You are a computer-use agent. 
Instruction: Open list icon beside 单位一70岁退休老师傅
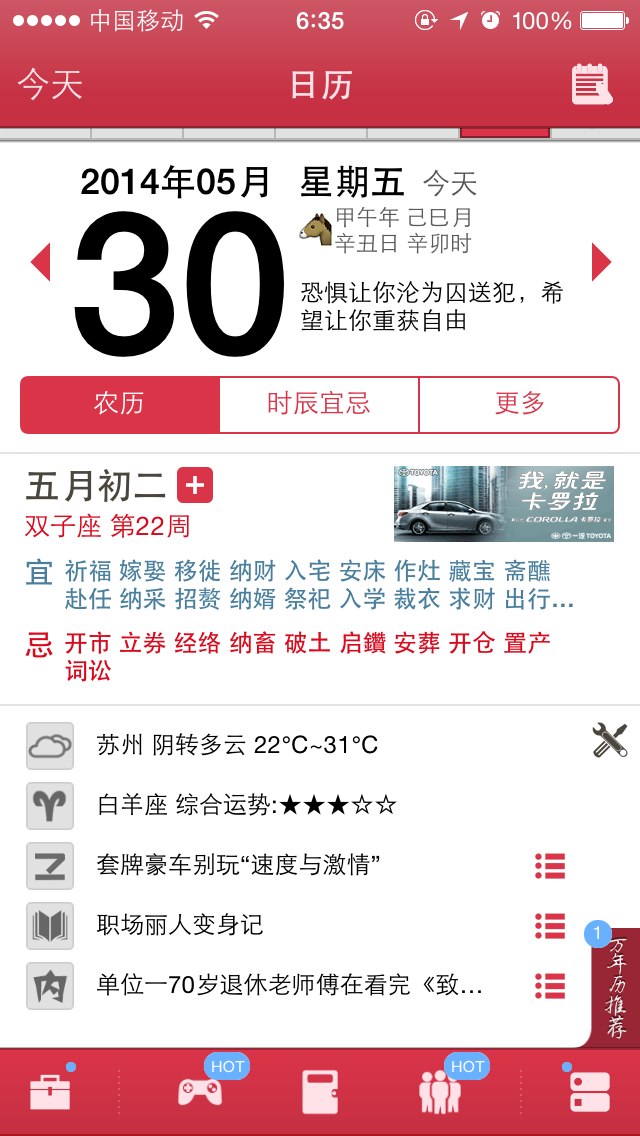[x=550, y=985]
